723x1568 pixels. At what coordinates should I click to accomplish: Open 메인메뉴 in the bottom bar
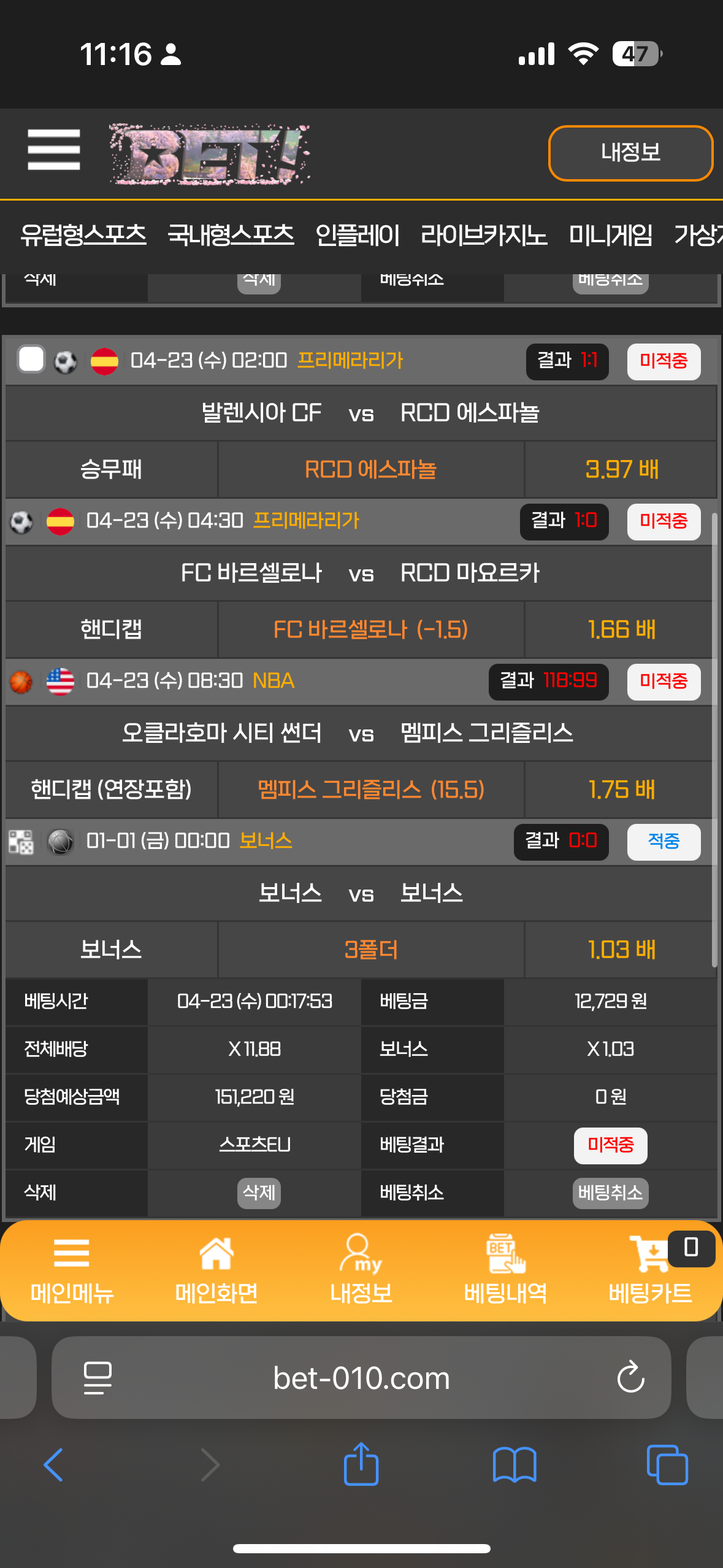click(72, 1270)
